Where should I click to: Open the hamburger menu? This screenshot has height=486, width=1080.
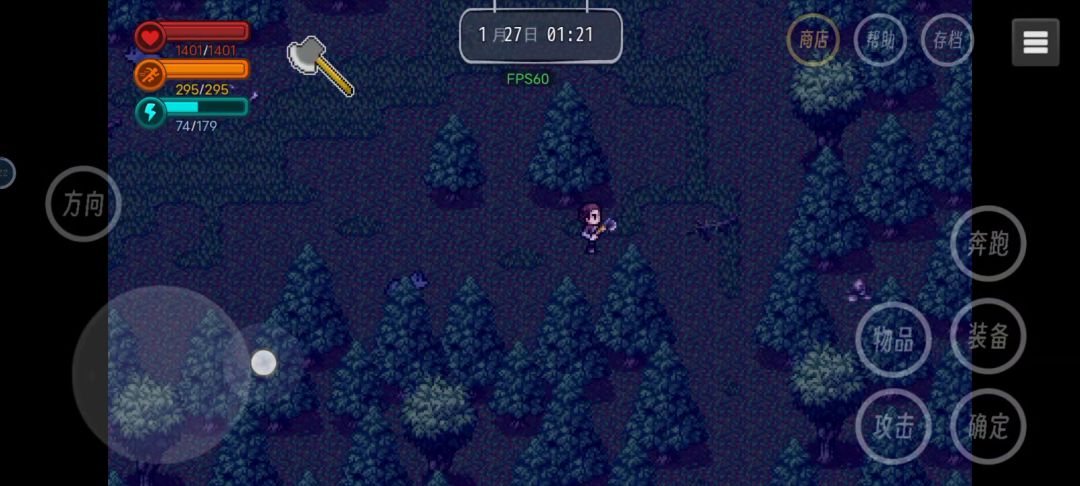[x=1035, y=43]
